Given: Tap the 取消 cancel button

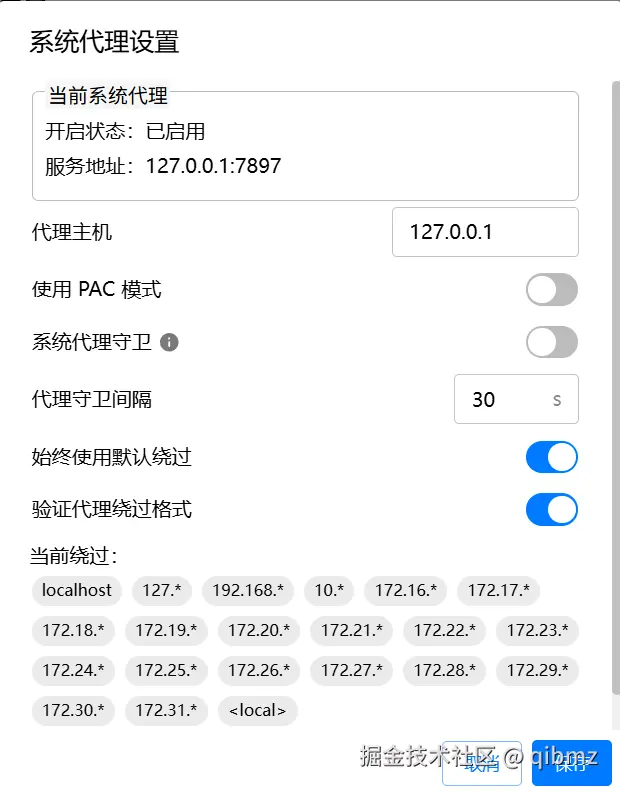Looking at the screenshot, I should [x=483, y=764].
